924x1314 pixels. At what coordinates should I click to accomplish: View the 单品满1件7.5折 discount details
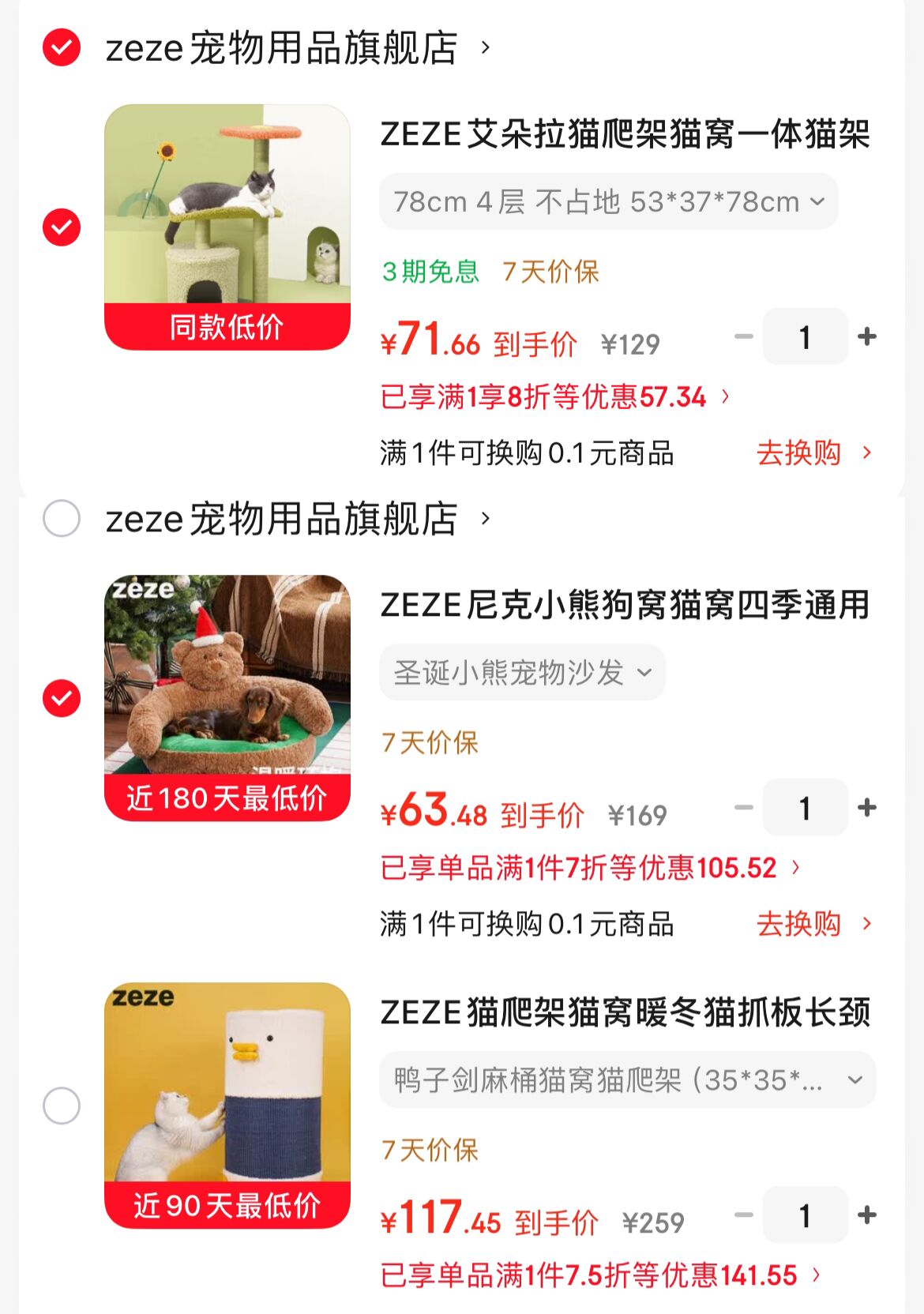click(600, 1275)
